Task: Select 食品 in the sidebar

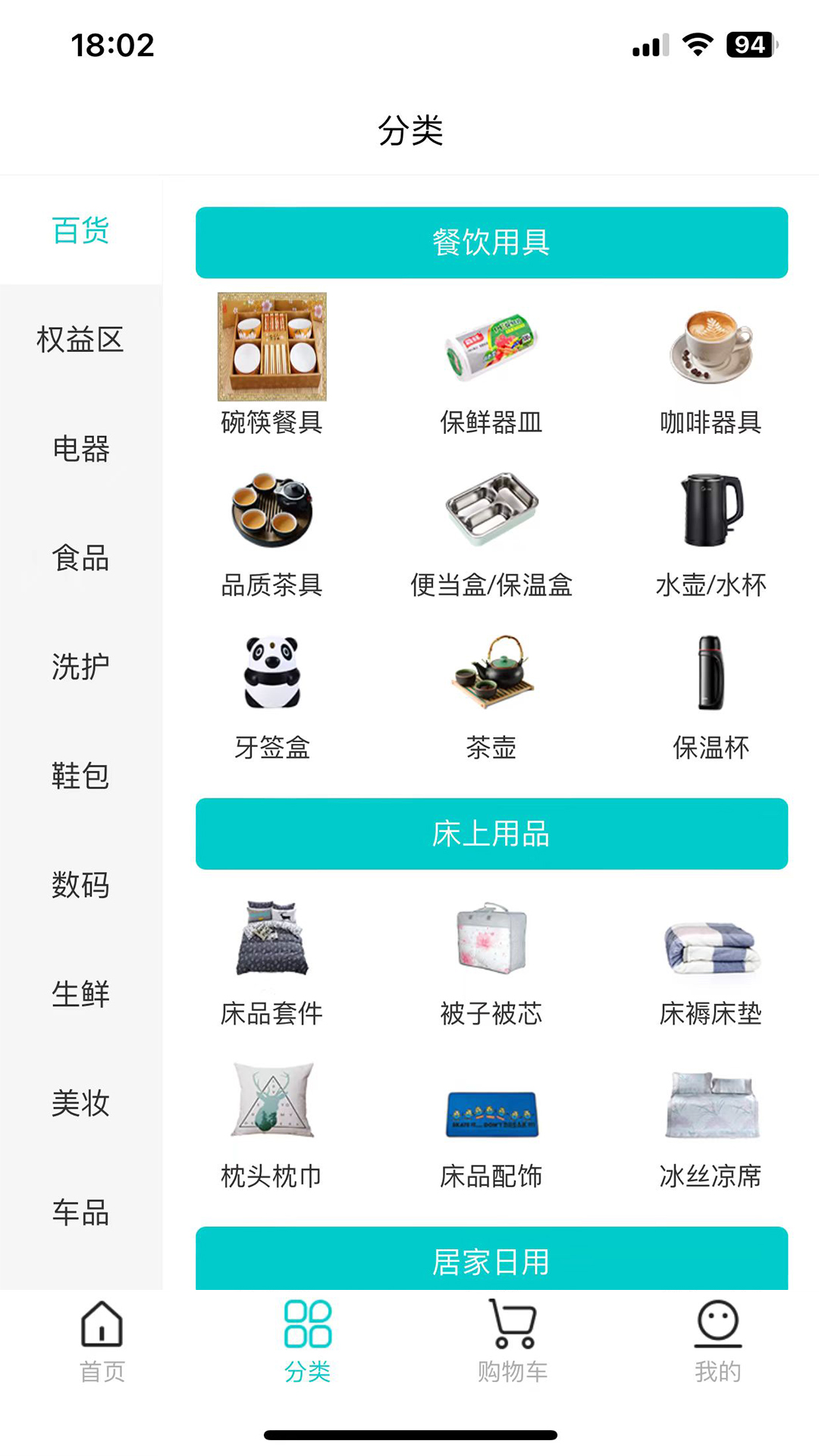Action: click(x=81, y=560)
